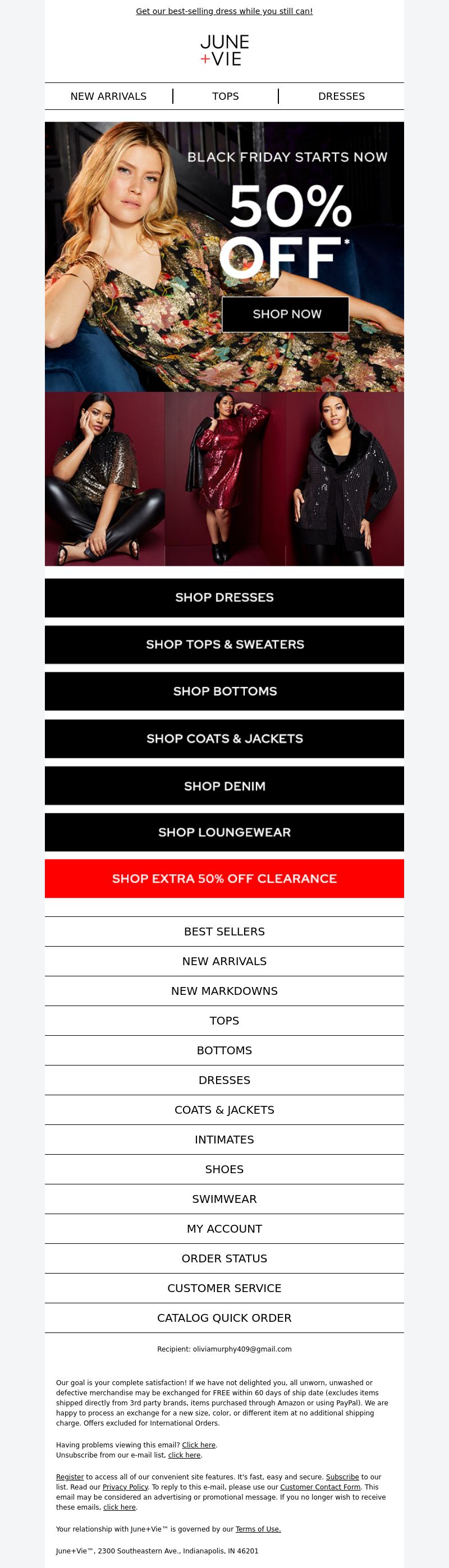Image resolution: width=449 pixels, height=1568 pixels.
Task: Open Shop Tops & Sweaters
Action: pyautogui.click(x=224, y=644)
